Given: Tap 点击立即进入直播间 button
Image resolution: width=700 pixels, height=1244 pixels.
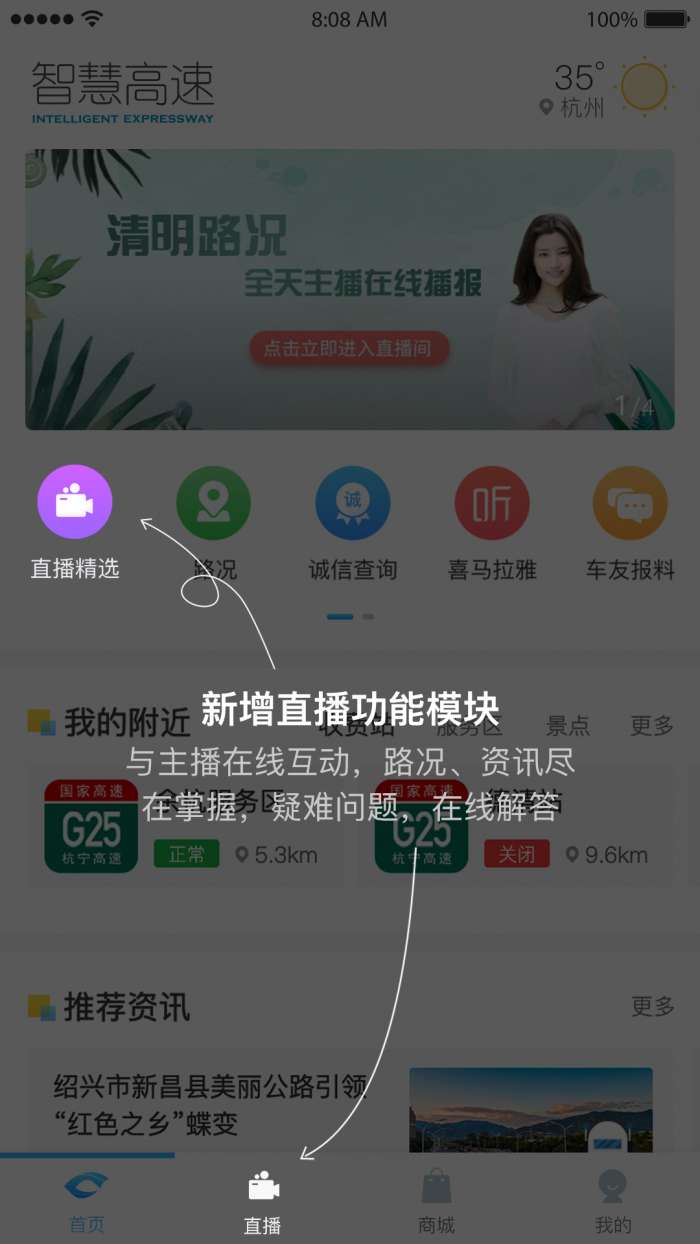Looking at the screenshot, I should point(349,348).
